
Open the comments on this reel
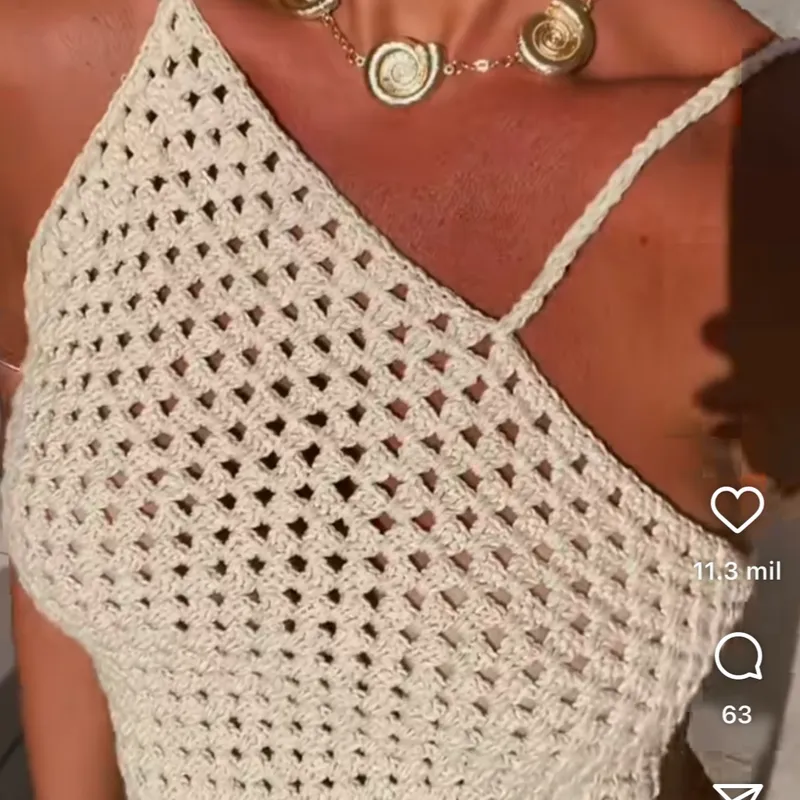coord(738,657)
